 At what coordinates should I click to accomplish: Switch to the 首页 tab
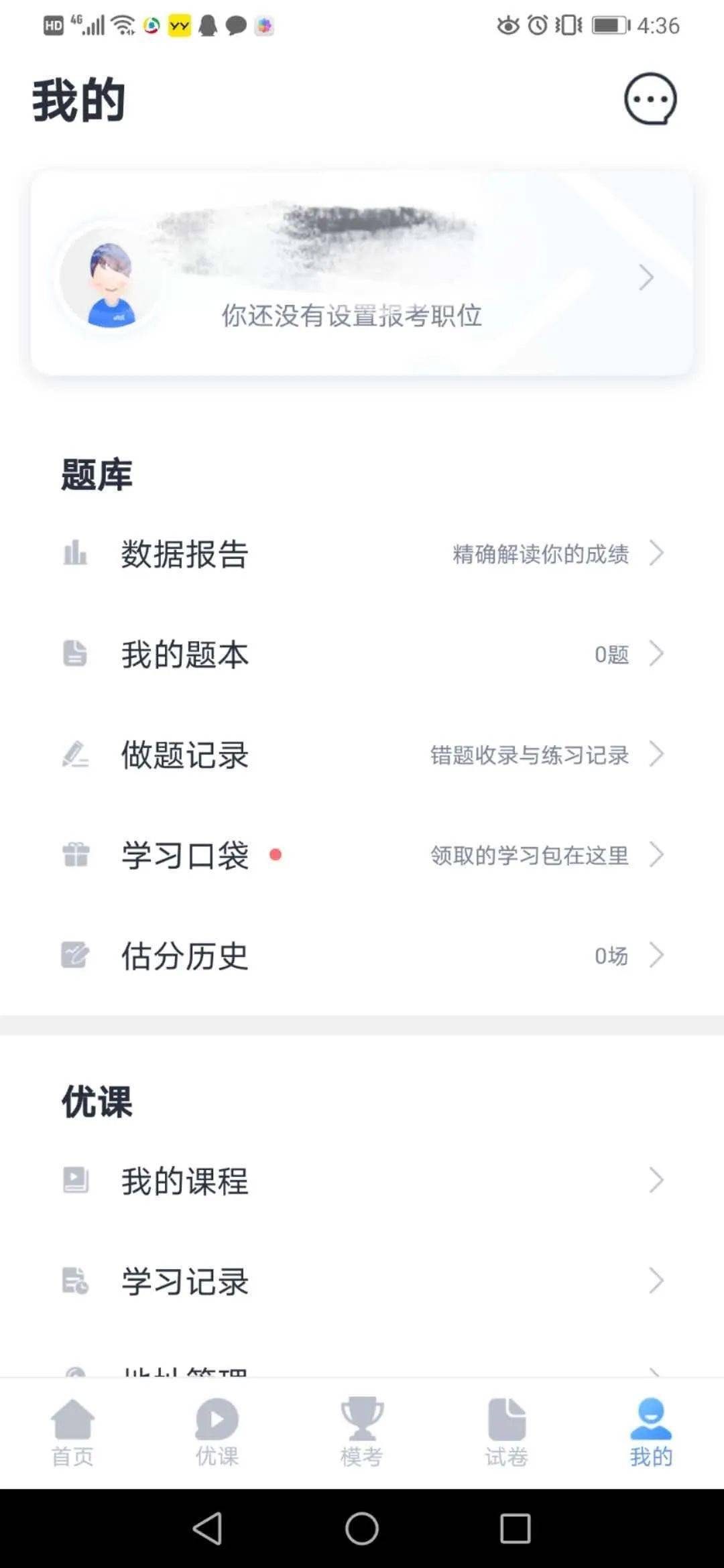72,1433
